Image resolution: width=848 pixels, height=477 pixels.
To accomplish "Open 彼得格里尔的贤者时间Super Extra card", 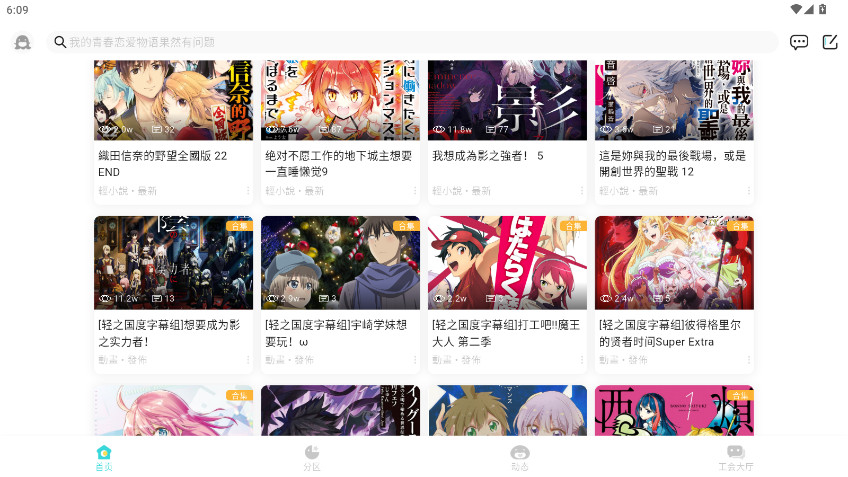I will point(674,290).
